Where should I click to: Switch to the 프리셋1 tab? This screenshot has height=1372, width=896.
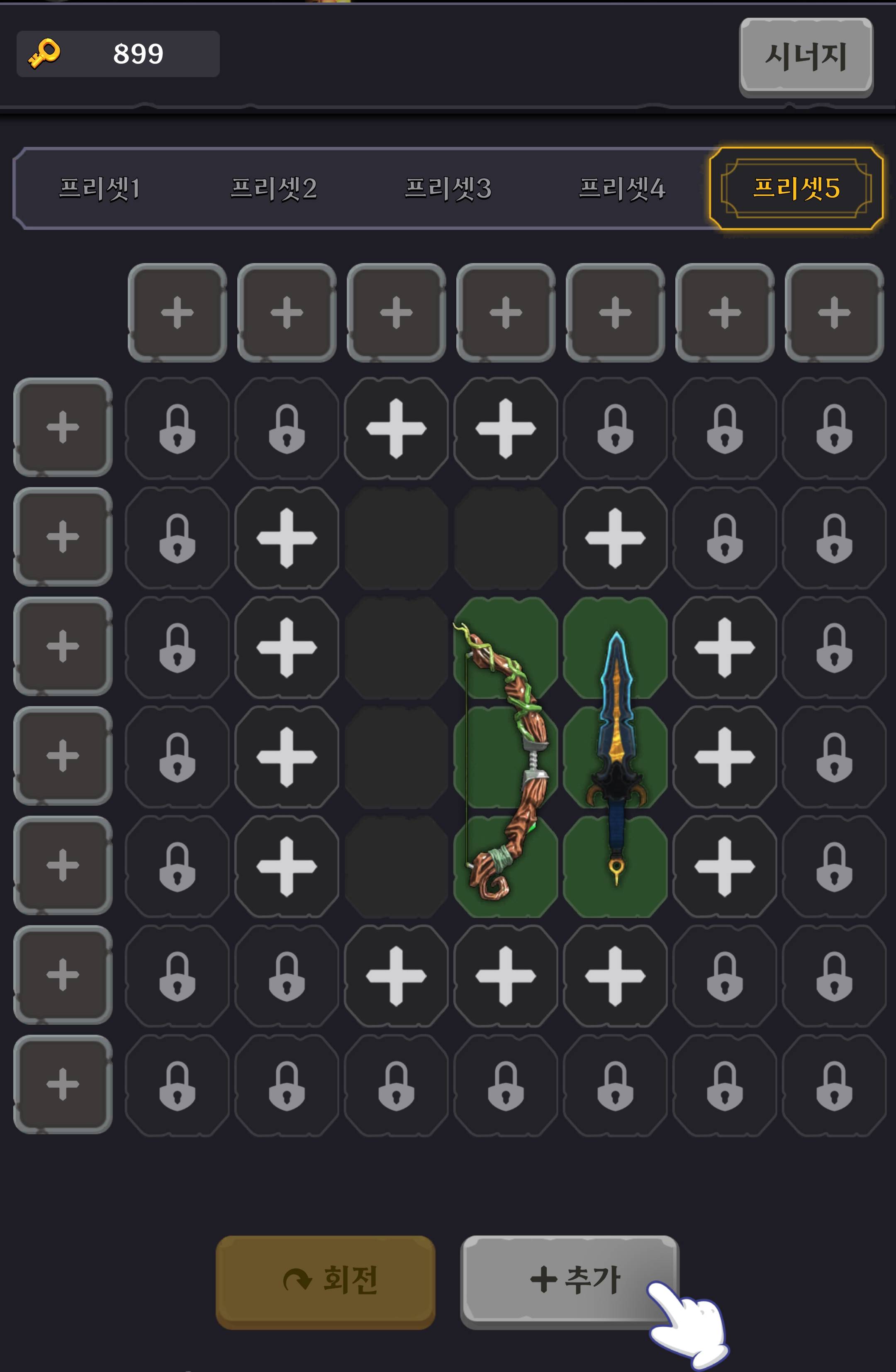tap(100, 188)
